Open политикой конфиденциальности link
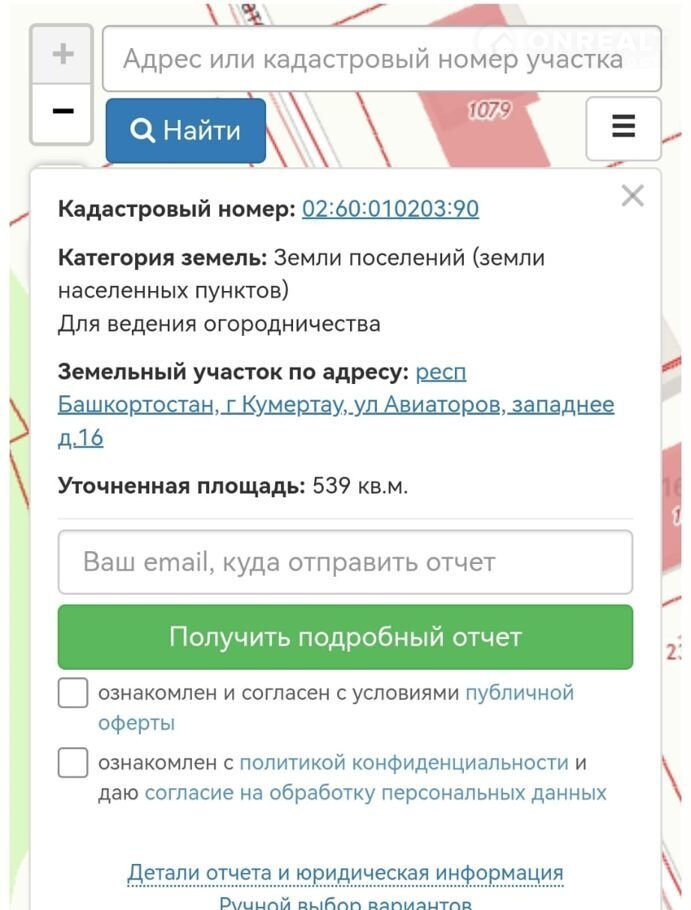Image resolution: width=691 pixels, height=910 pixels. click(403, 763)
